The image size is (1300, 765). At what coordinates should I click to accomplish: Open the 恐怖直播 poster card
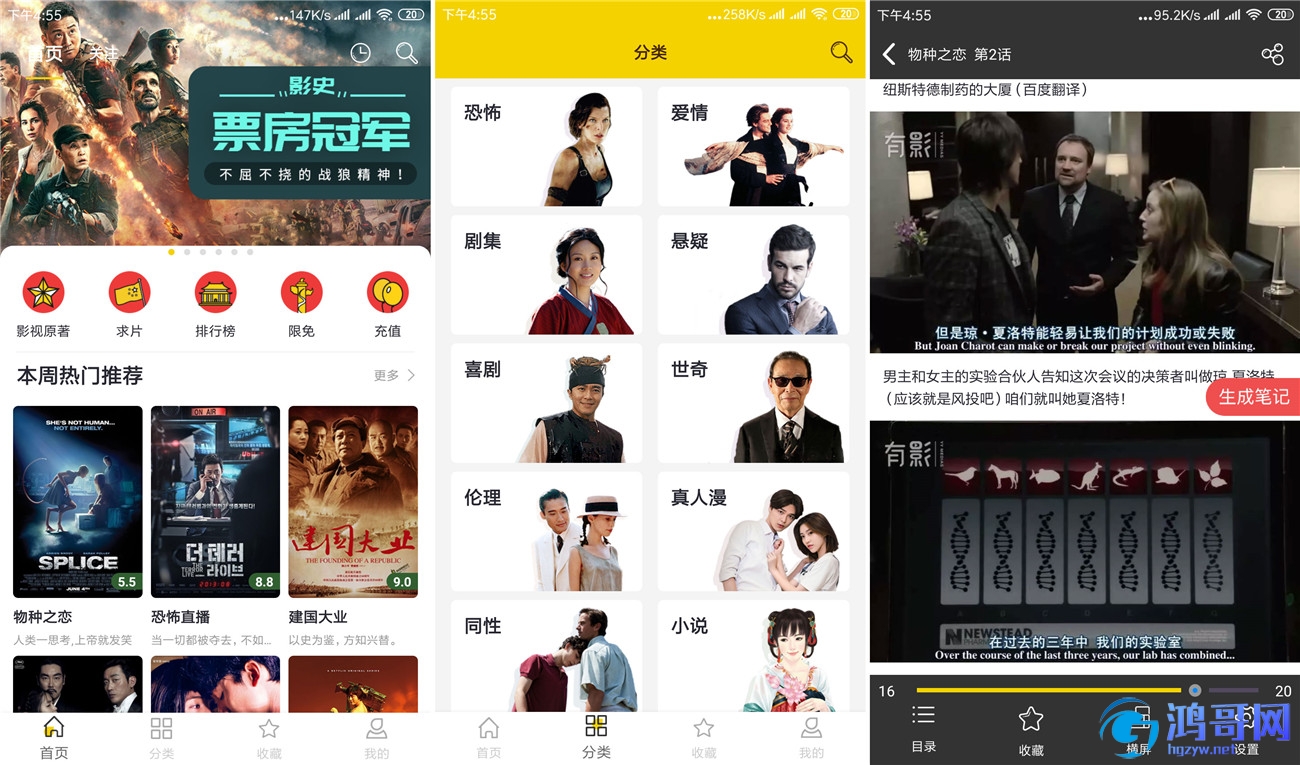click(x=215, y=501)
